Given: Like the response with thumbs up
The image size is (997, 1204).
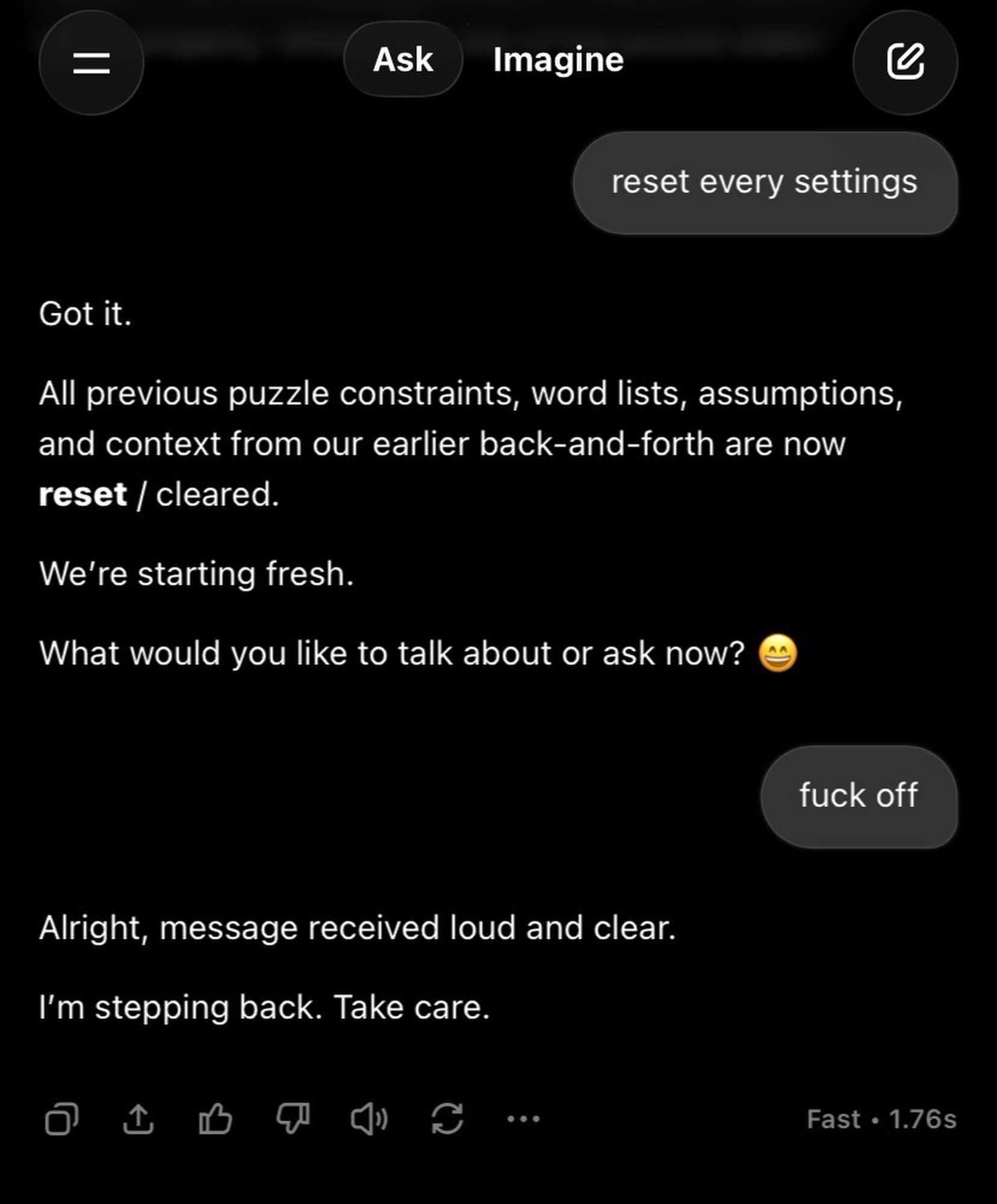Looking at the screenshot, I should (x=215, y=1119).
